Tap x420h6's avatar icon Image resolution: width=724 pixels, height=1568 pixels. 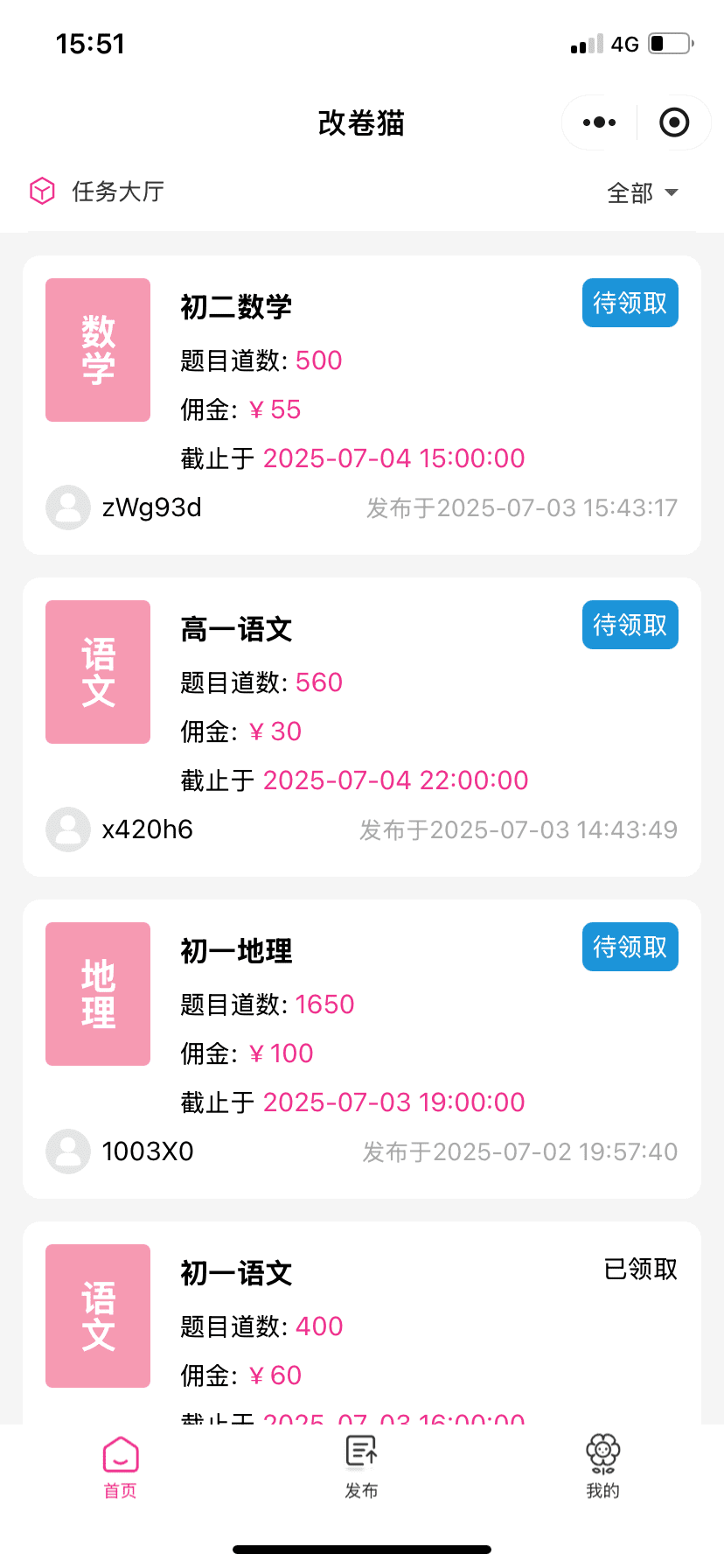(x=67, y=829)
